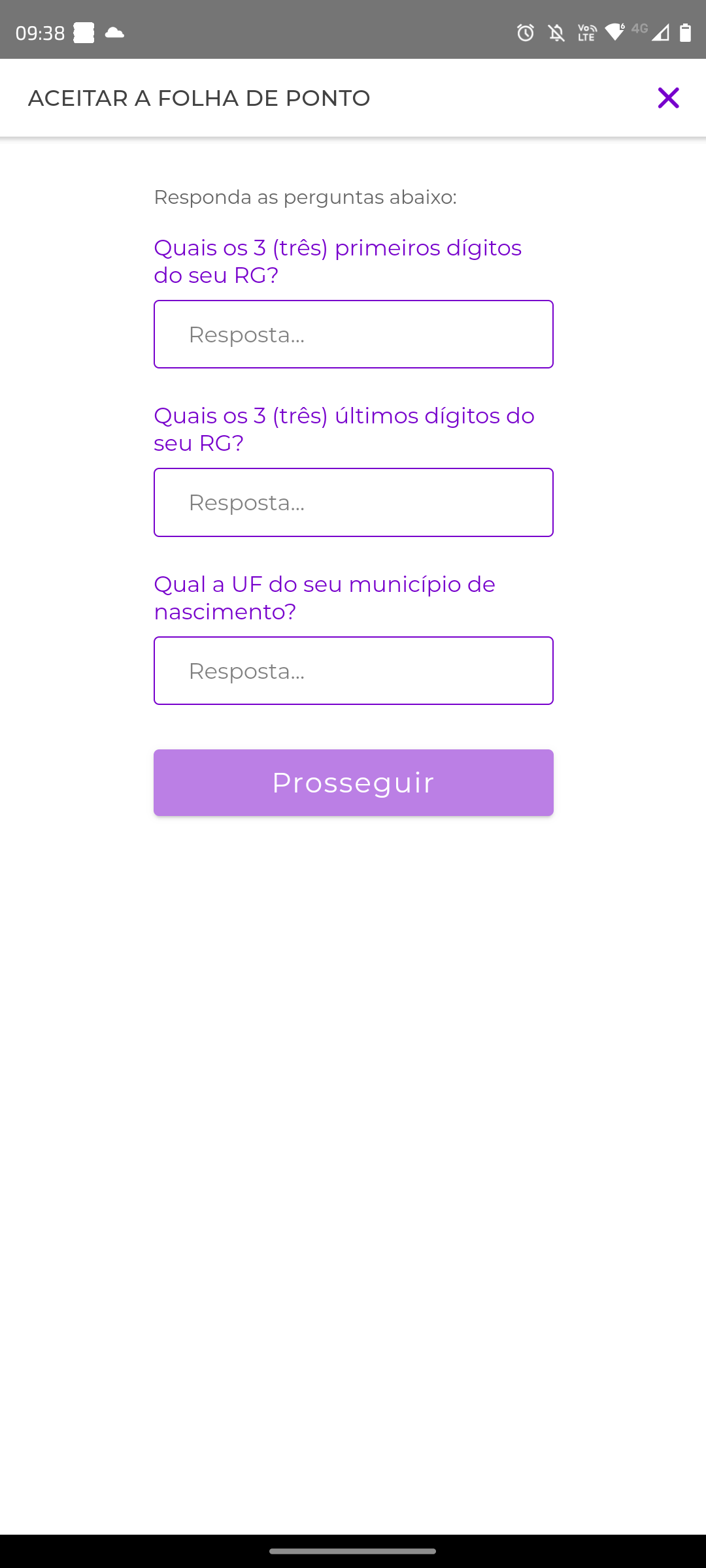Tap the Prosseguir button
The width and height of the screenshot is (706, 1568).
(353, 783)
